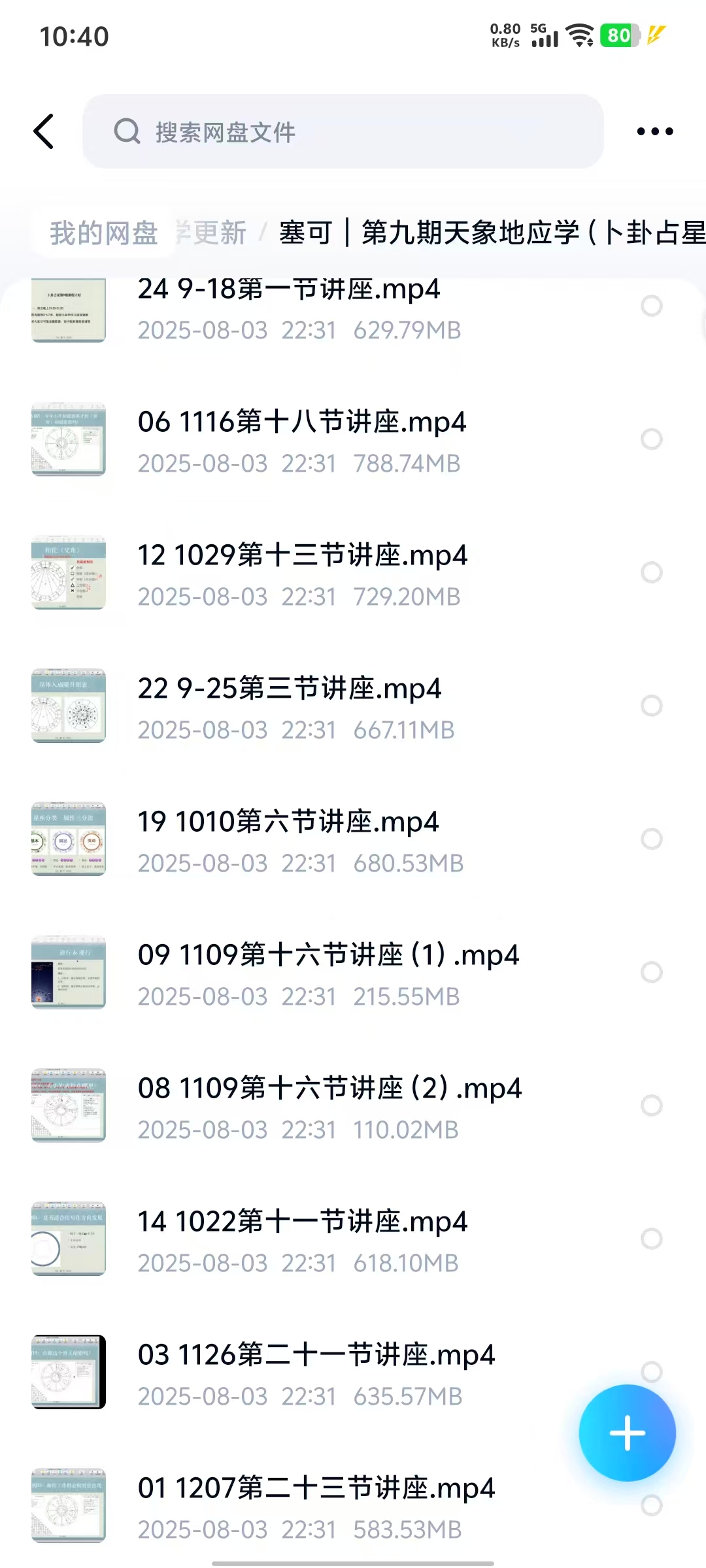Play 12 1029第十三节讲座.mp4
The width and height of the screenshot is (706, 1568).
point(302,556)
